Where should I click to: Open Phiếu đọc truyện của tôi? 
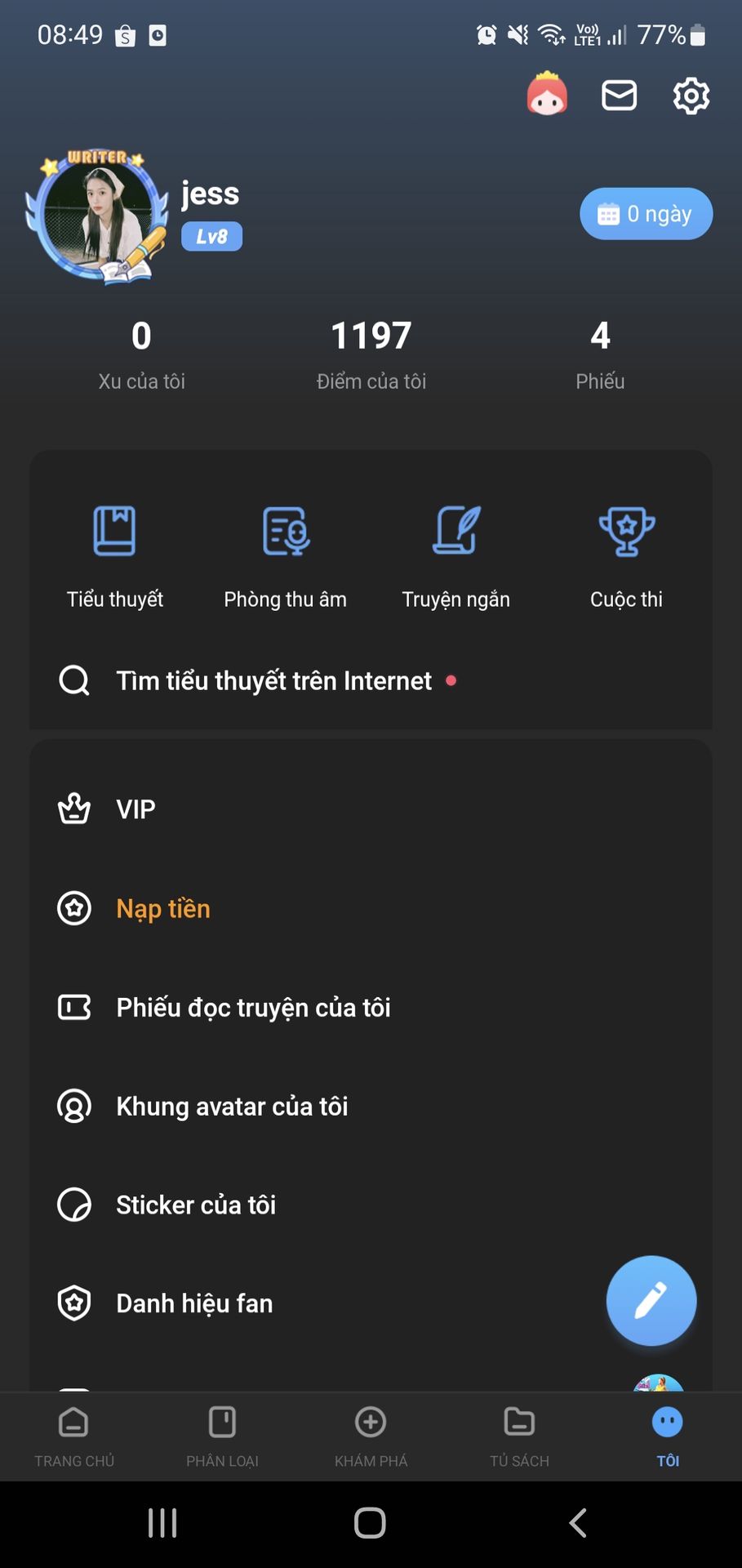pos(371,1007)
